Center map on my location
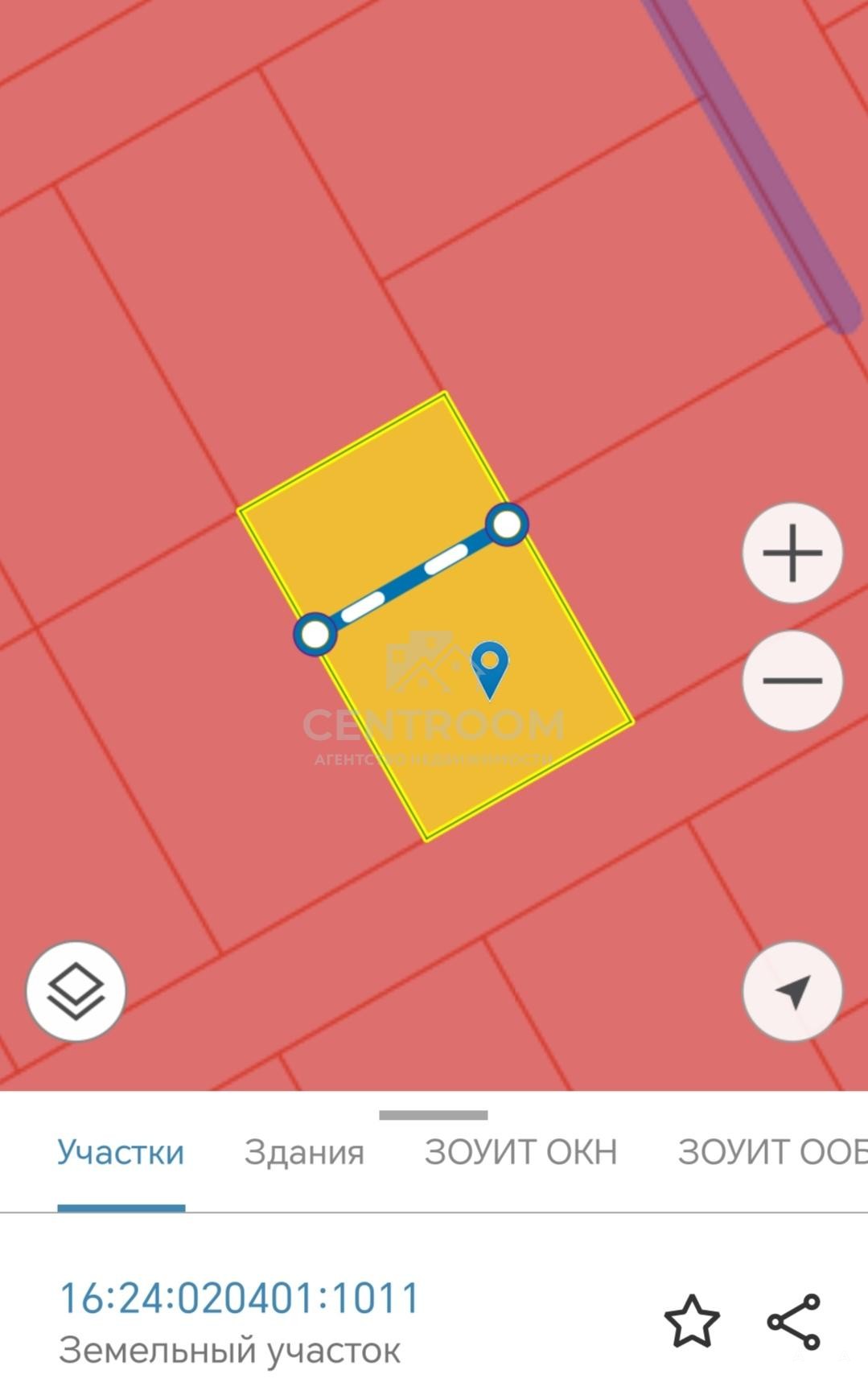 [x=792, y=991]
